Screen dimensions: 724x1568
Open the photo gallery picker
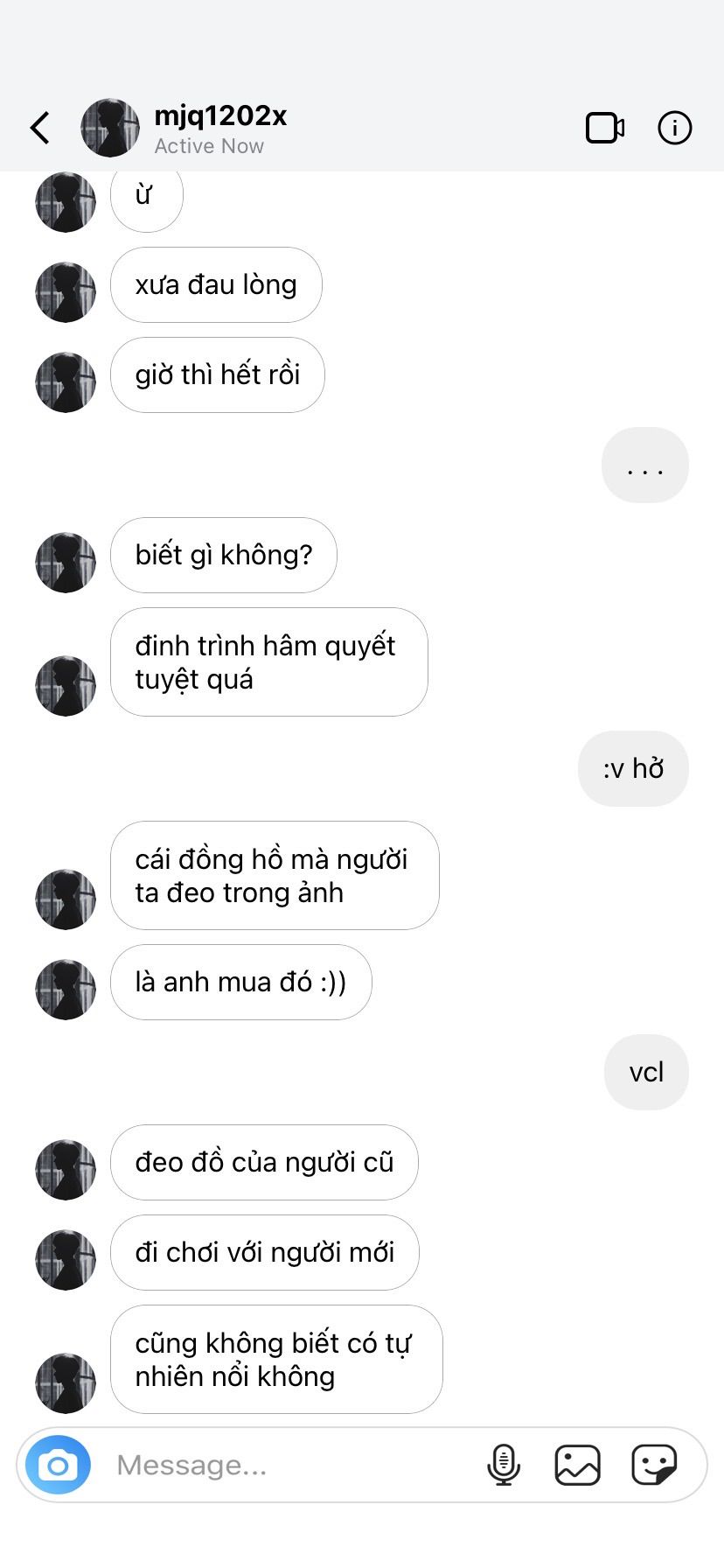point(577,1465)
